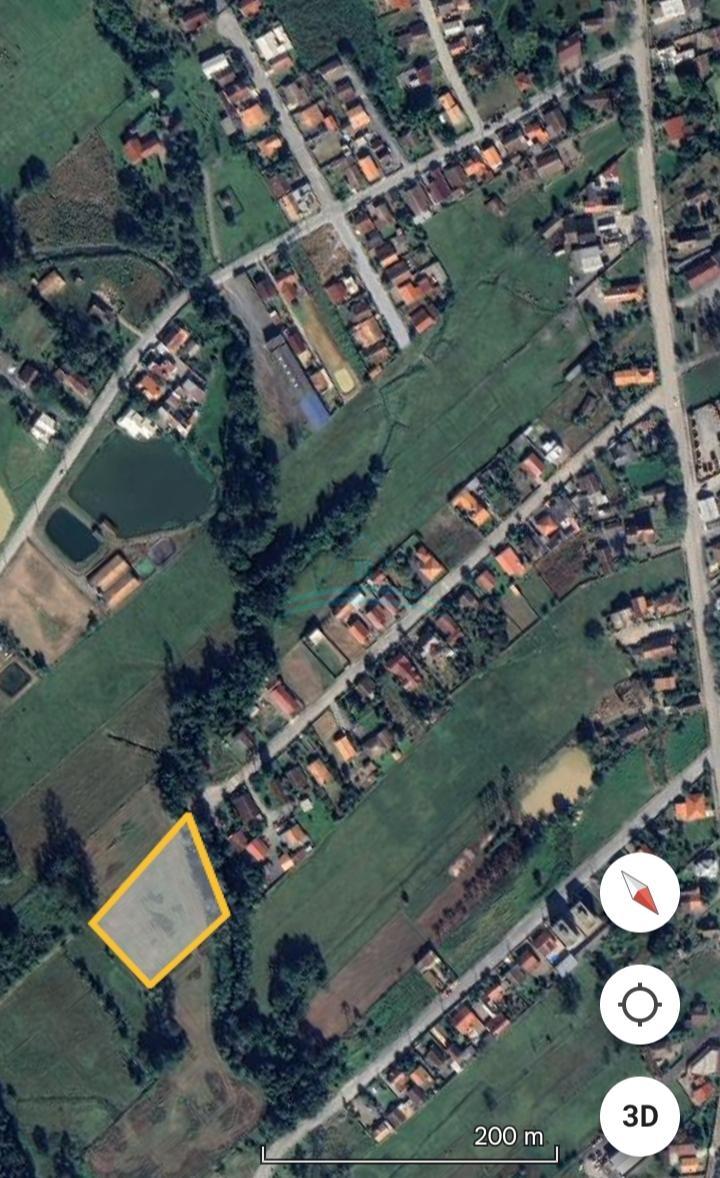Switch the map to 3D view
Viewport: 720px width, 1178px height.
pyautogui.click(x=640, y=1116)
